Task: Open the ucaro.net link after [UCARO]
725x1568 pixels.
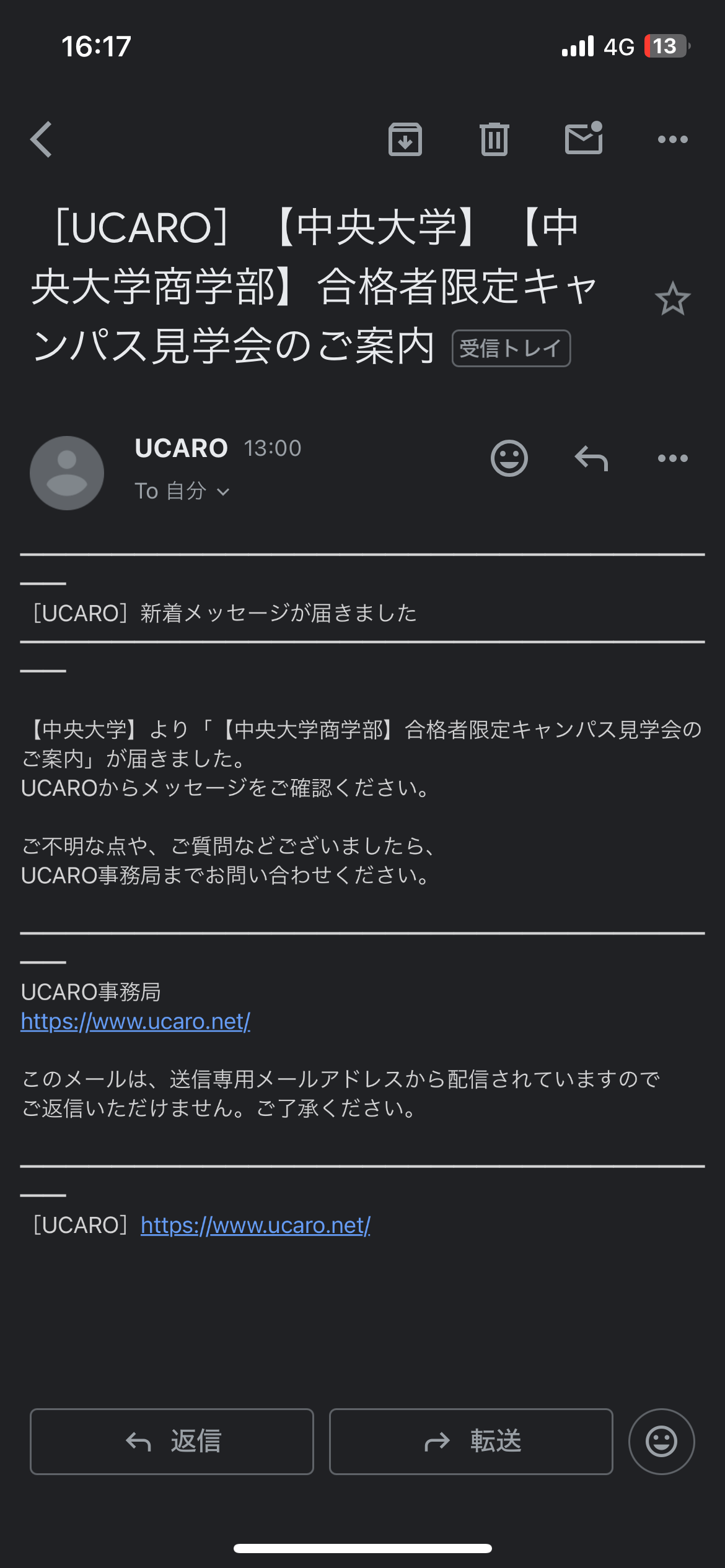Action: tap(255, 1225)
